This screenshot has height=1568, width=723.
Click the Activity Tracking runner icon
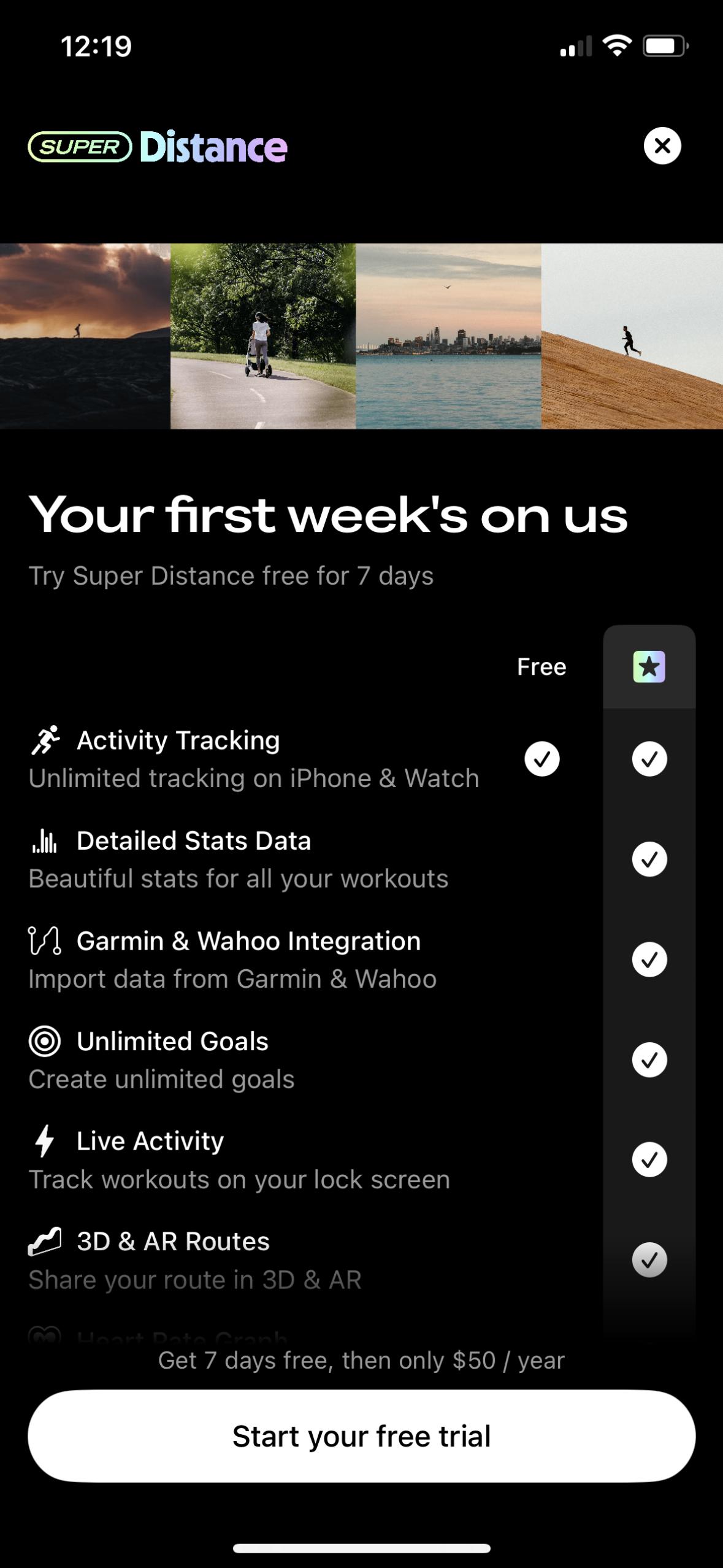[47, 739]
